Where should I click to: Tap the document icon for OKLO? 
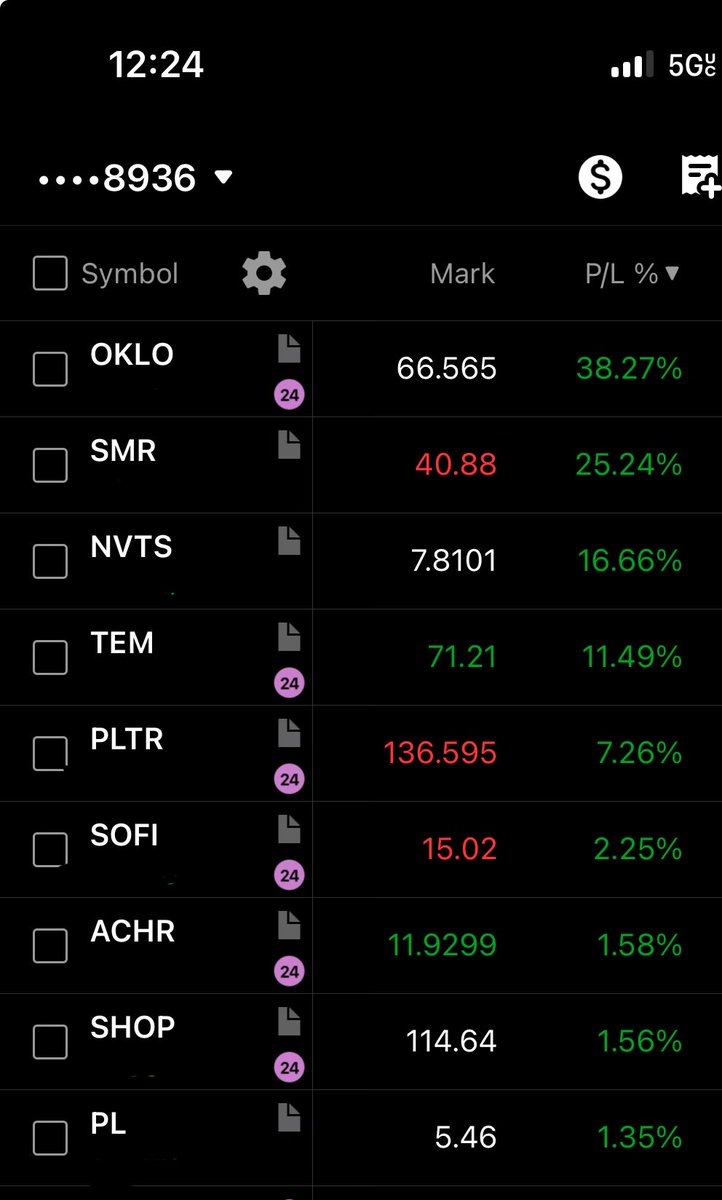click(289, 349)
